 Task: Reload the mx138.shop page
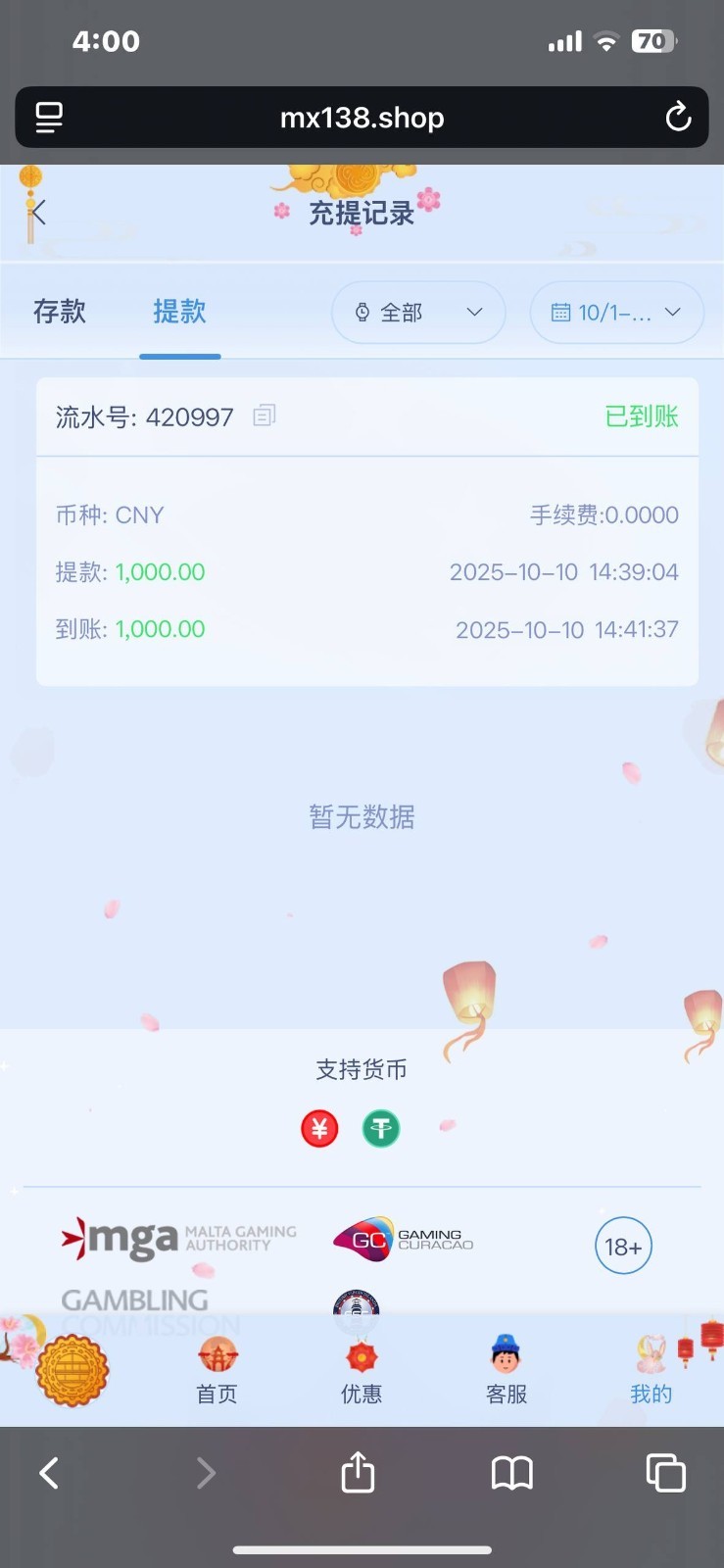point(678,118)
